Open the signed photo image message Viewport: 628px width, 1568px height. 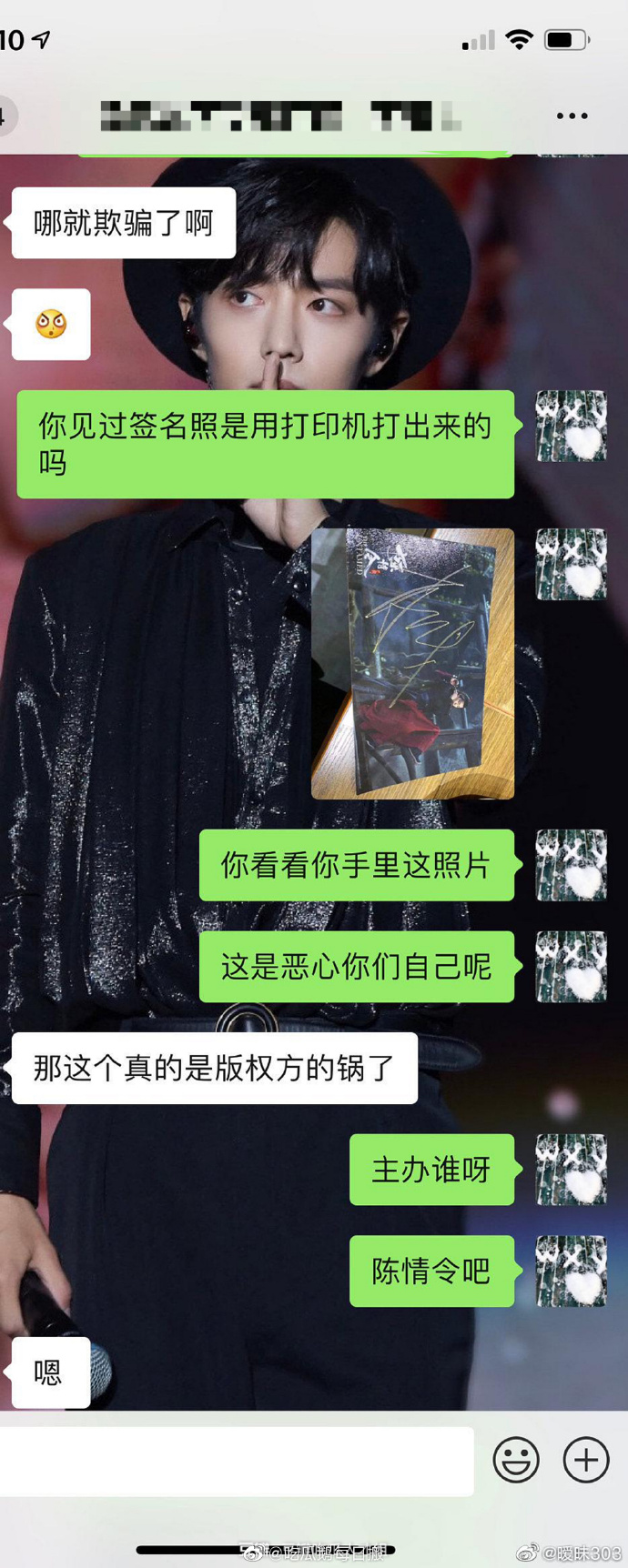pos(412,663)
